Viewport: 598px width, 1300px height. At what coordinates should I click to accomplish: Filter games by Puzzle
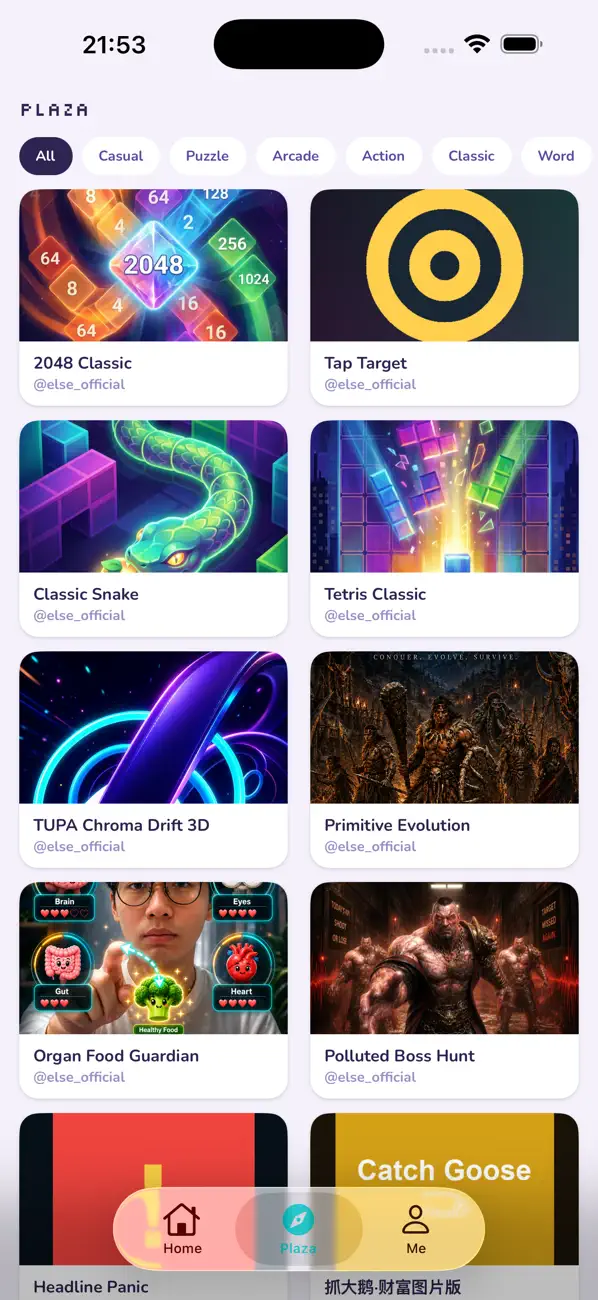pyautogui.click(x=207, y=156)
